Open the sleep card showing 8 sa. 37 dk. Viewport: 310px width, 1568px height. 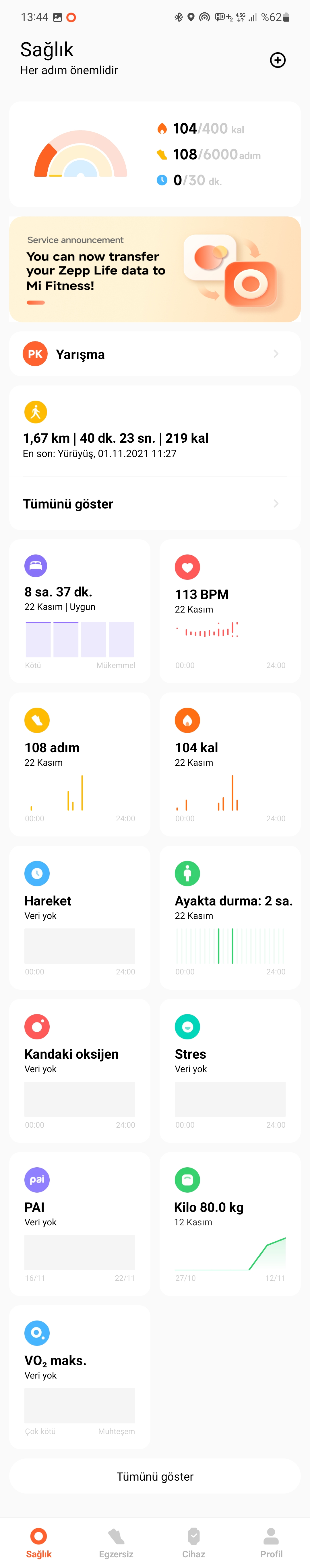click(x=80, y=610)
